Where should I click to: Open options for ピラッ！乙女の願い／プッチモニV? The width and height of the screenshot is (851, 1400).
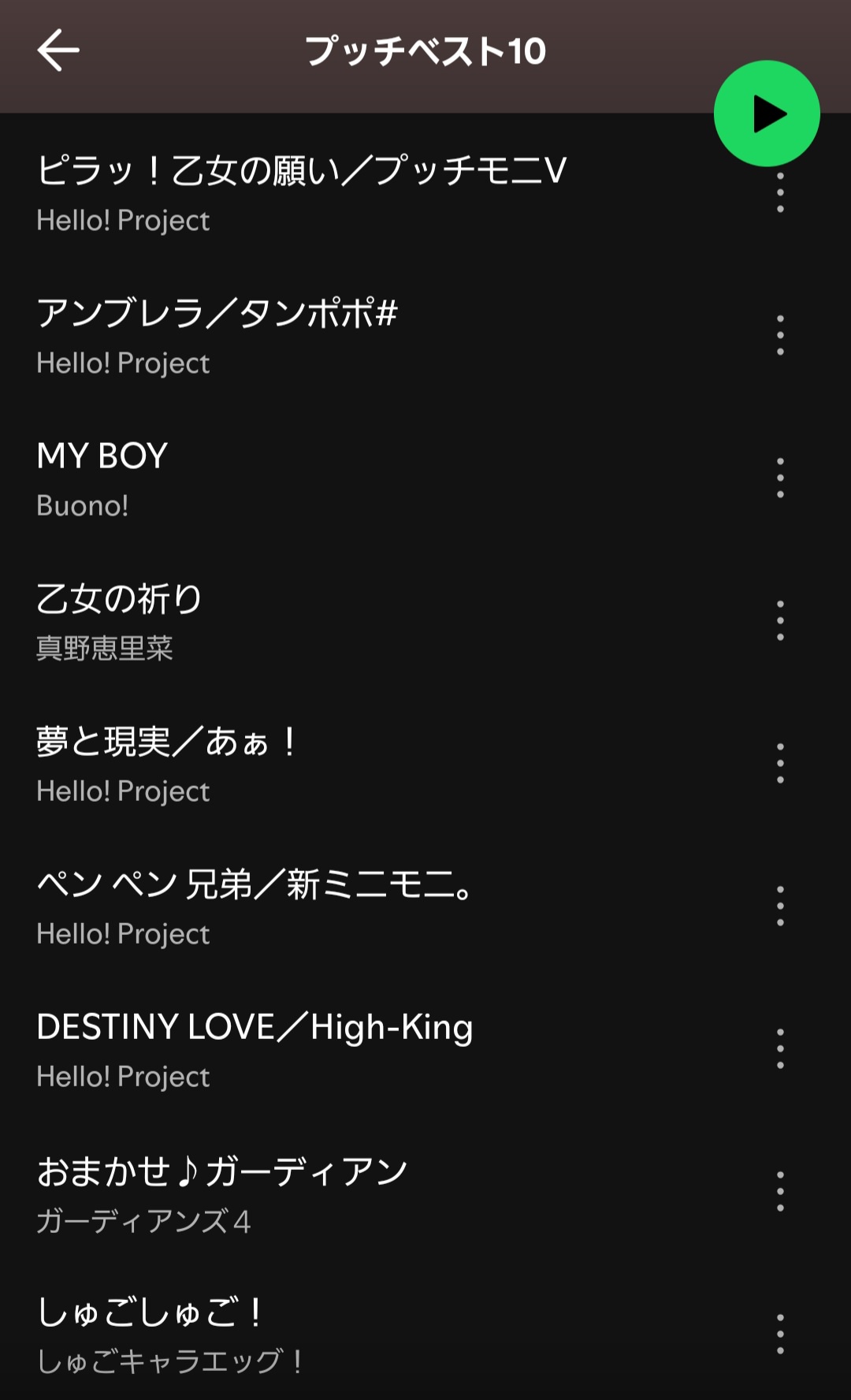pos(780,194)
